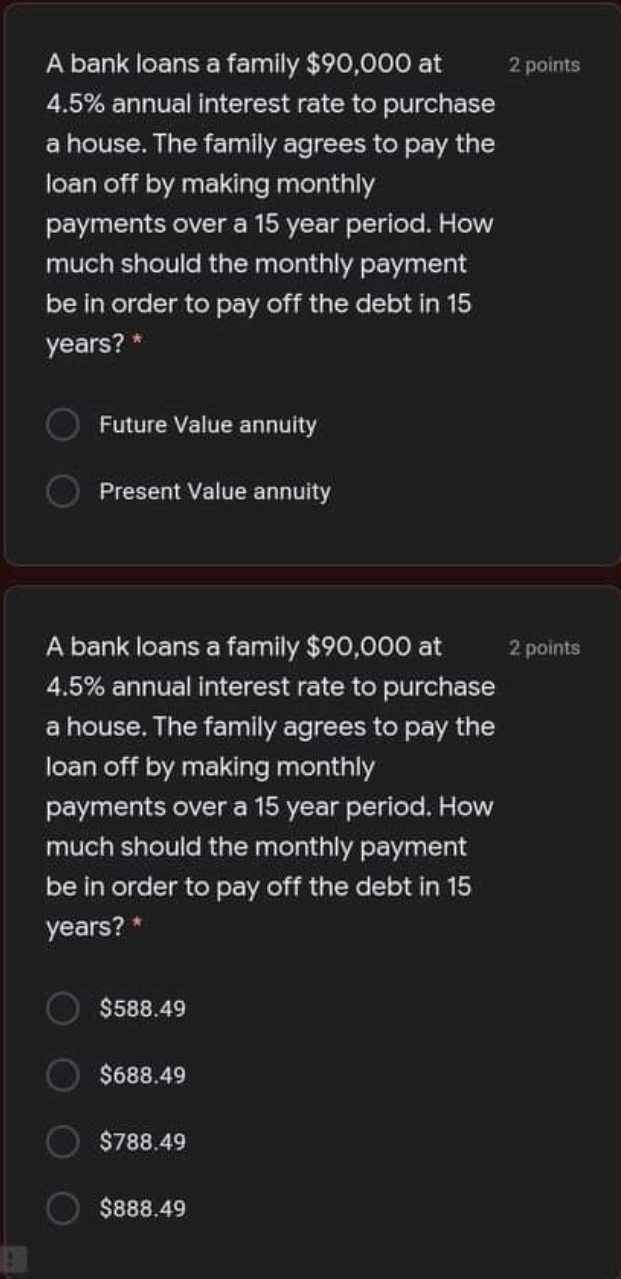621x1279 pixels.
Task: Pick the $688.49 answer option
Action: 64,1076
